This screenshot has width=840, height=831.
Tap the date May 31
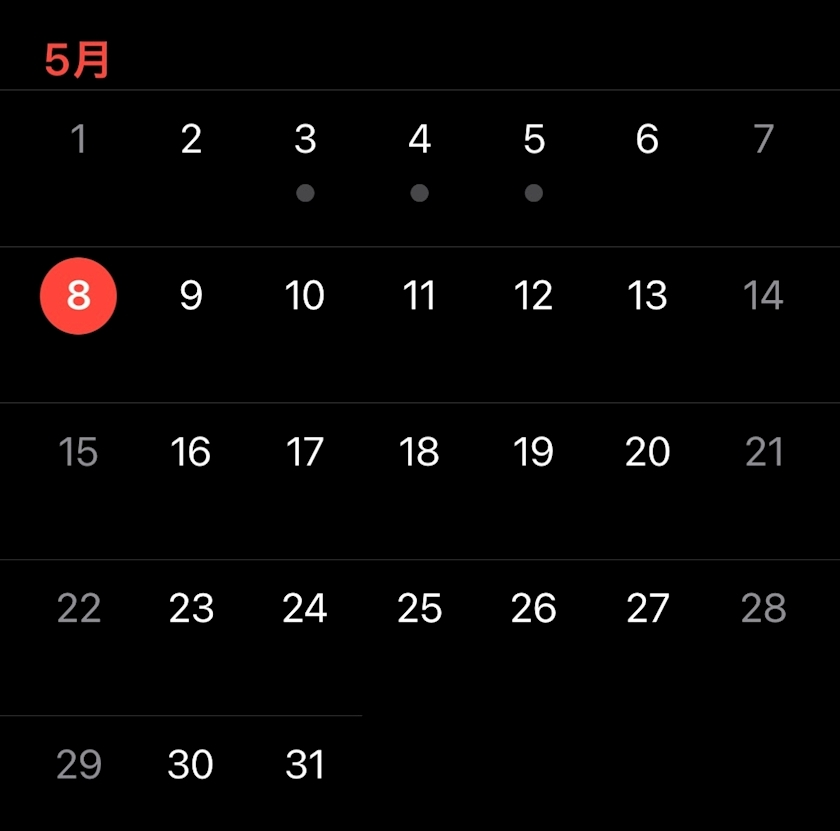tap(305, 765)
